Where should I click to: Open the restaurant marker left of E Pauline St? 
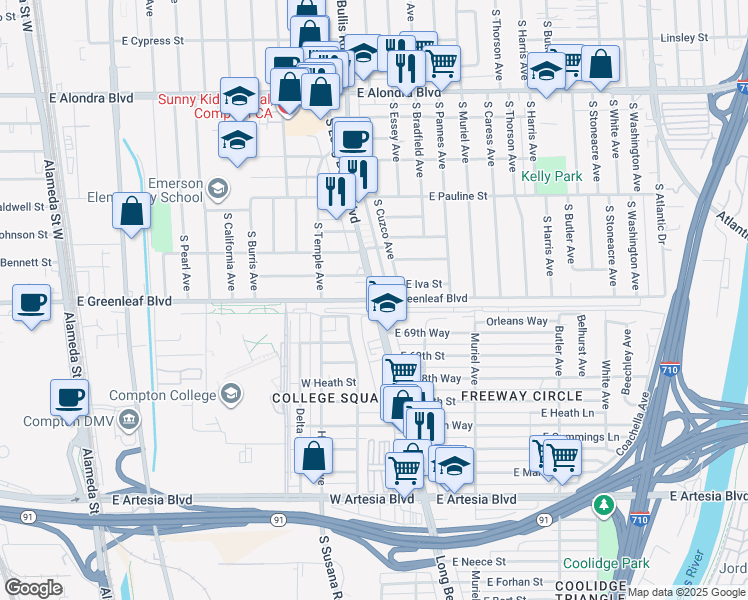pyautogui.click(x=336, y=190)
